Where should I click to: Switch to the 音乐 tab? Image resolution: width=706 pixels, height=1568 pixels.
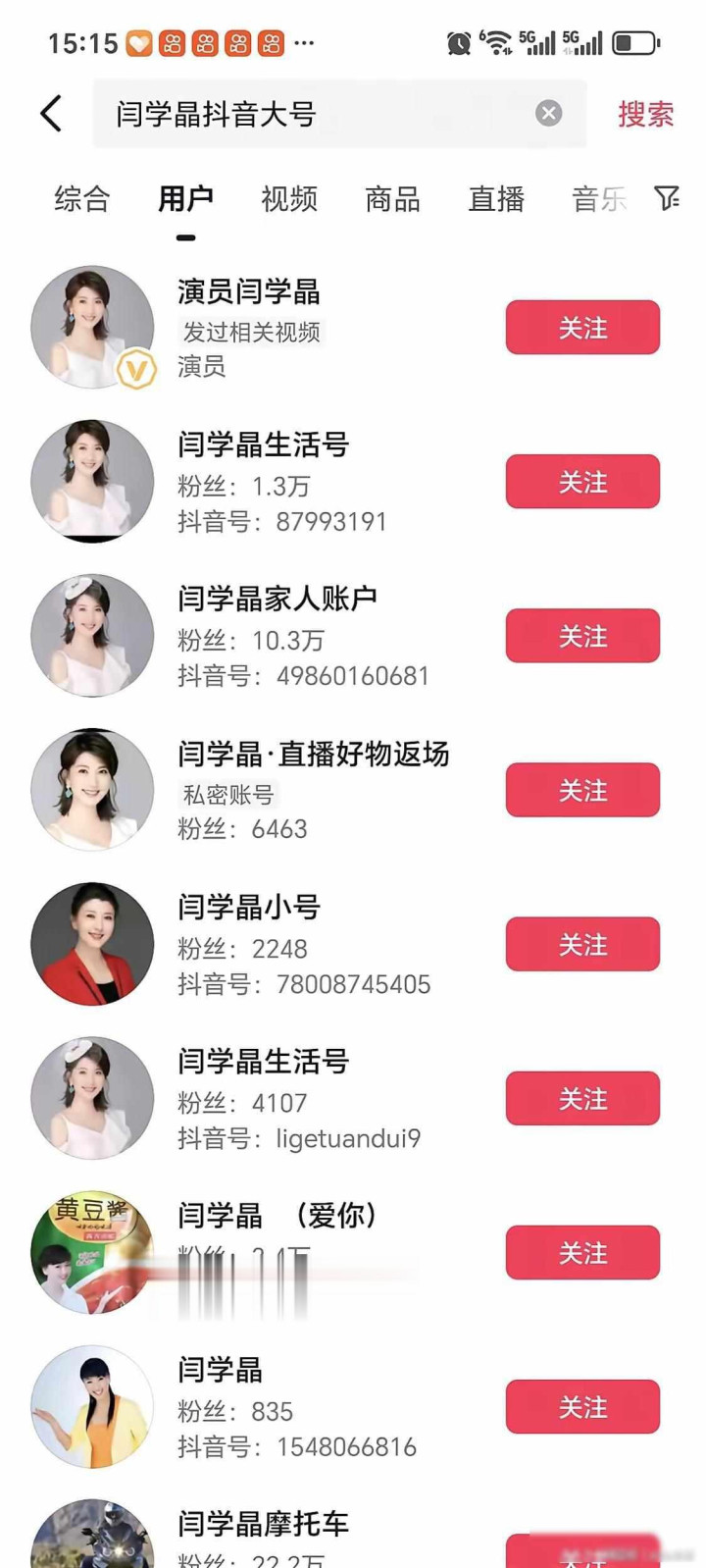click(x=598, y=199)
